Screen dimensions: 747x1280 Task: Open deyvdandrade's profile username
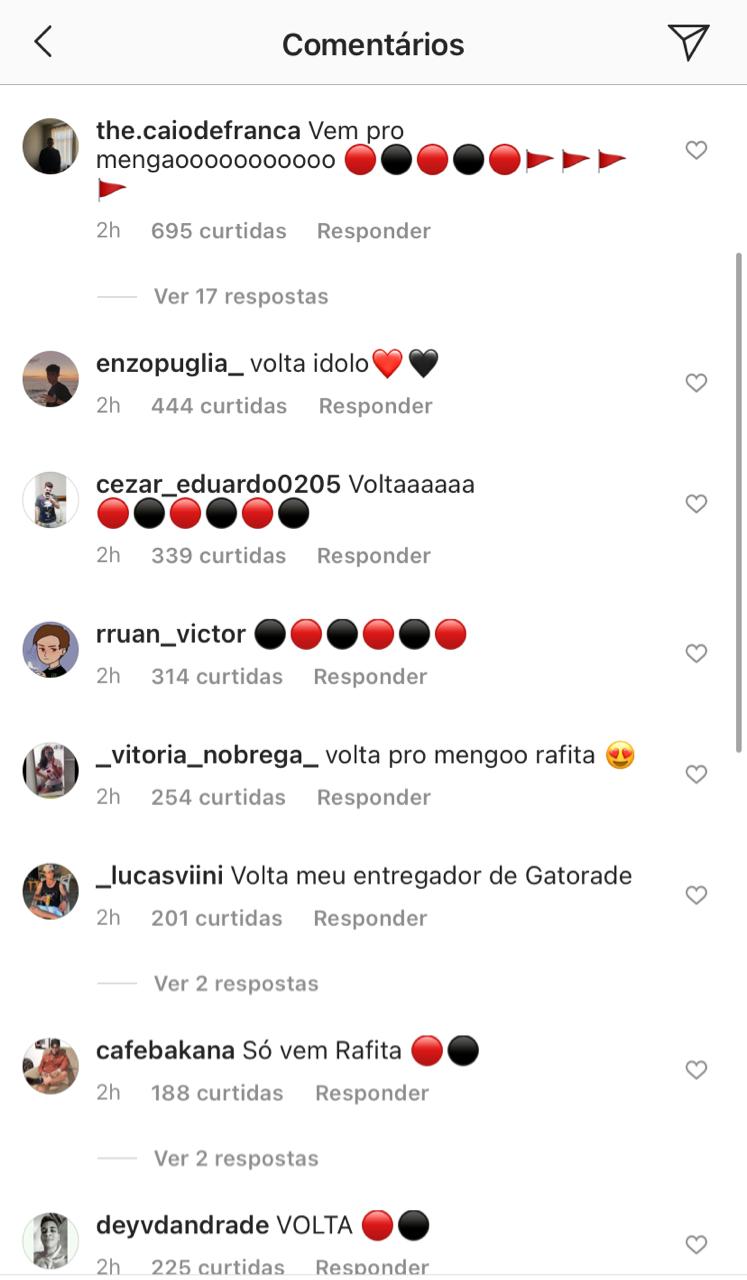182,1225
